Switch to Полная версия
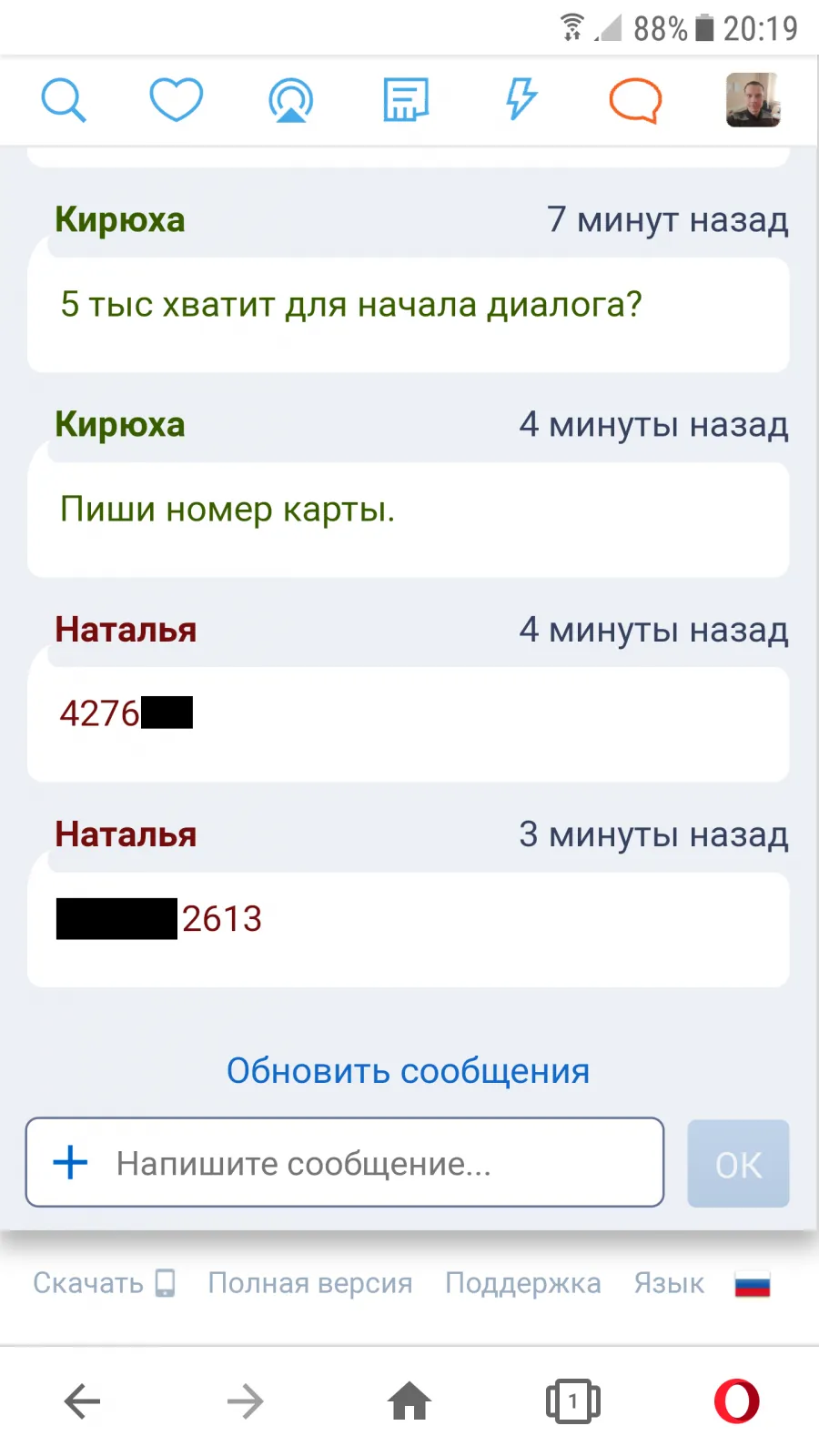 coord(310,1283)
